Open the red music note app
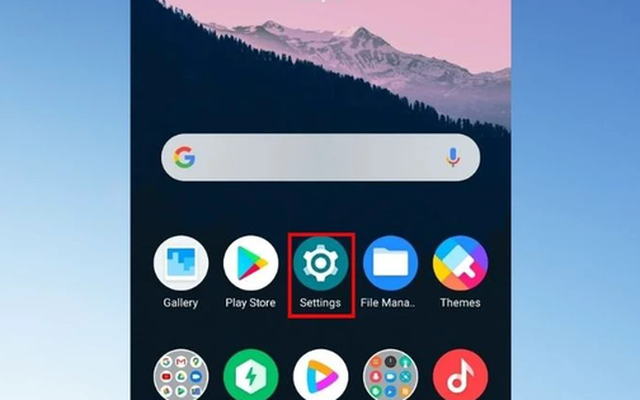 click(460, 375)
